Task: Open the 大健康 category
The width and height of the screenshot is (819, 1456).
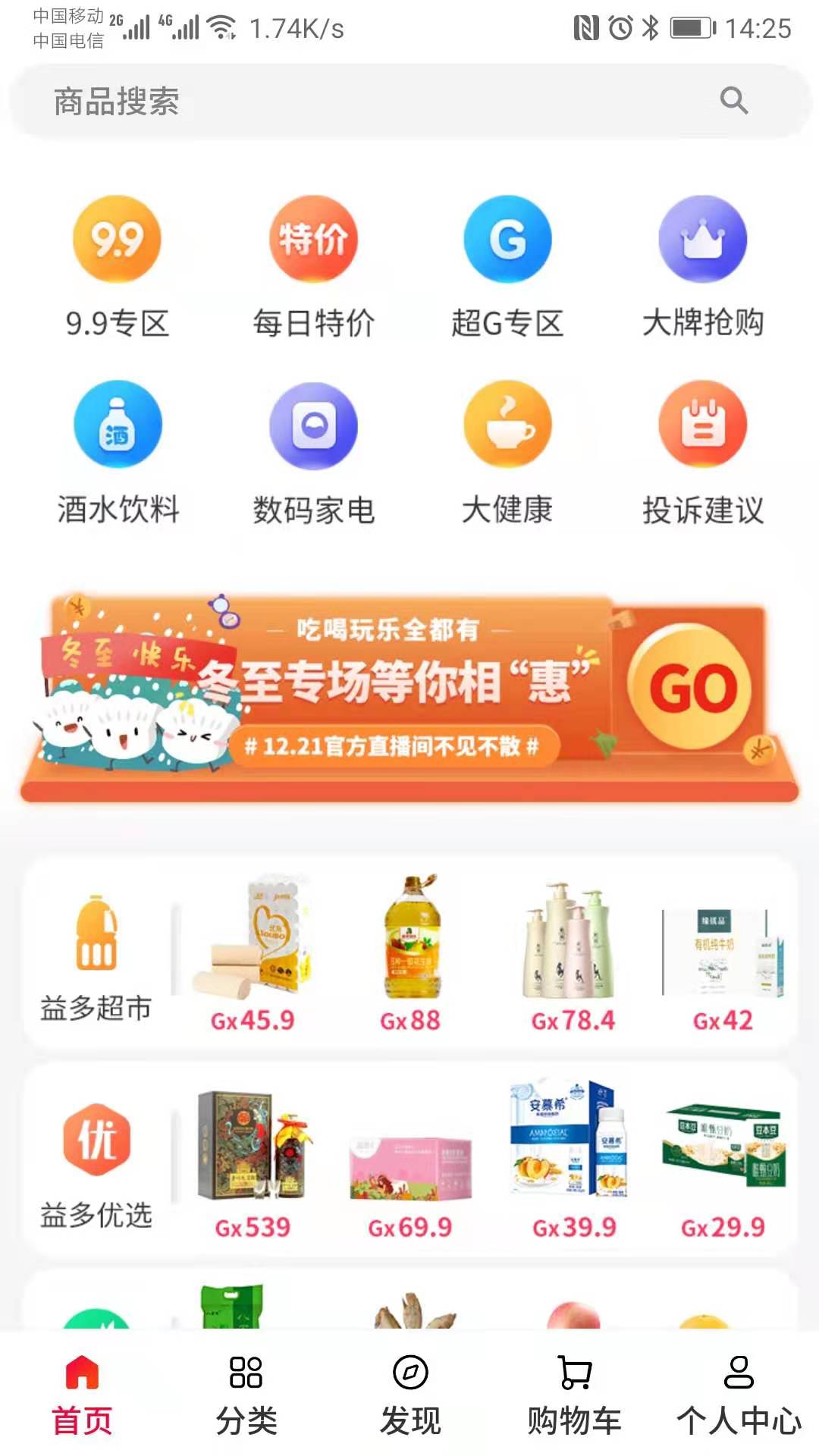Action: (507, 452)
